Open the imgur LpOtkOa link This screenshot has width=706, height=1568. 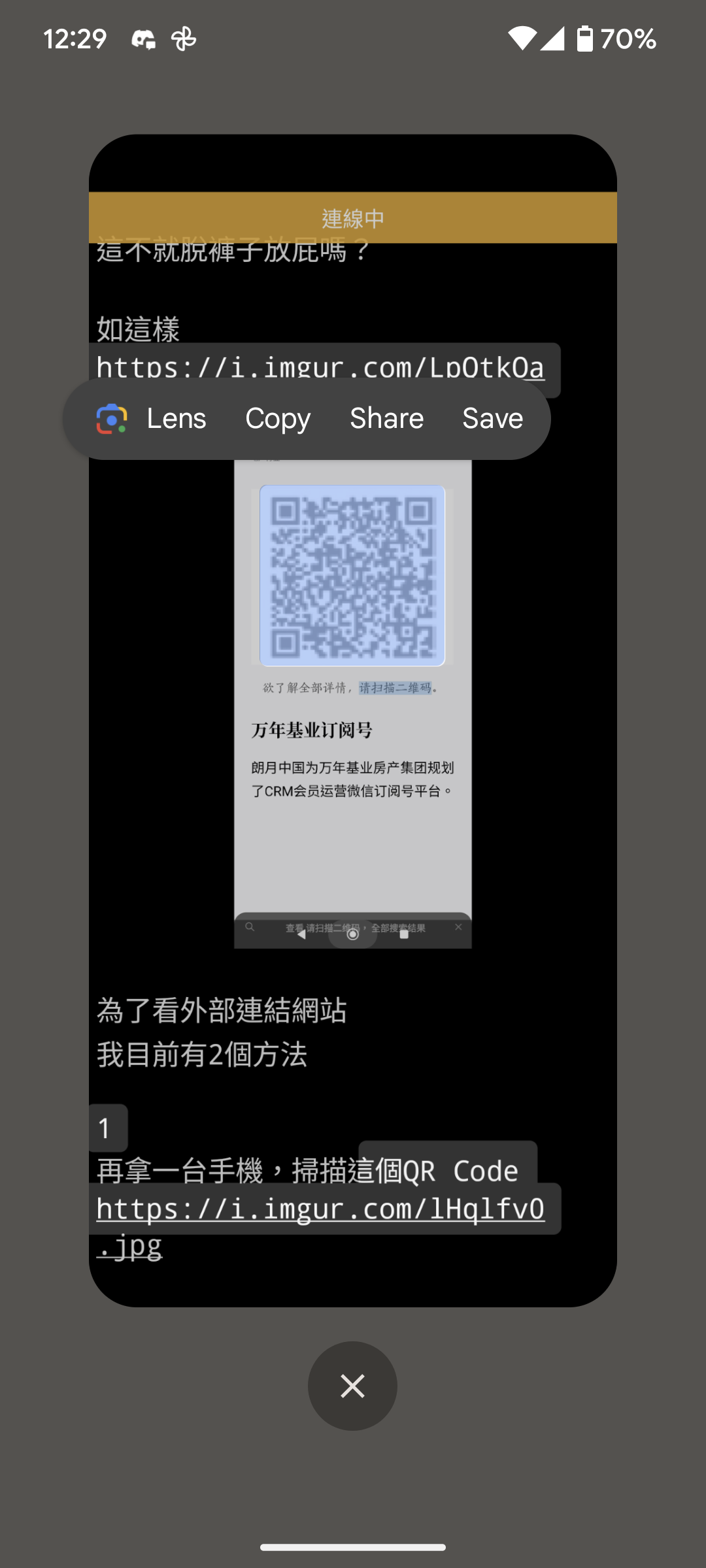[x=320, y=366]
